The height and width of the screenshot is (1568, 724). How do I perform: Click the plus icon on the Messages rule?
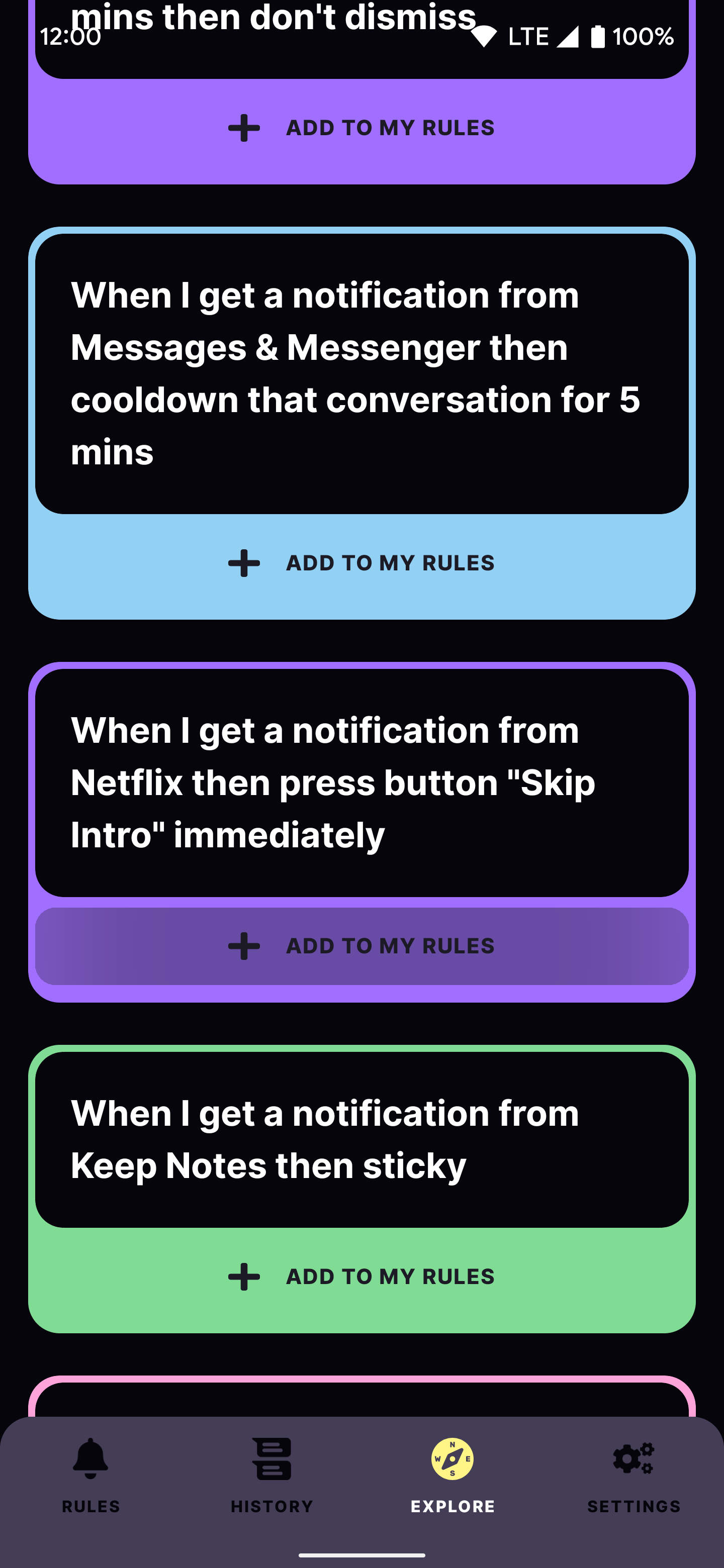[243, 563]
